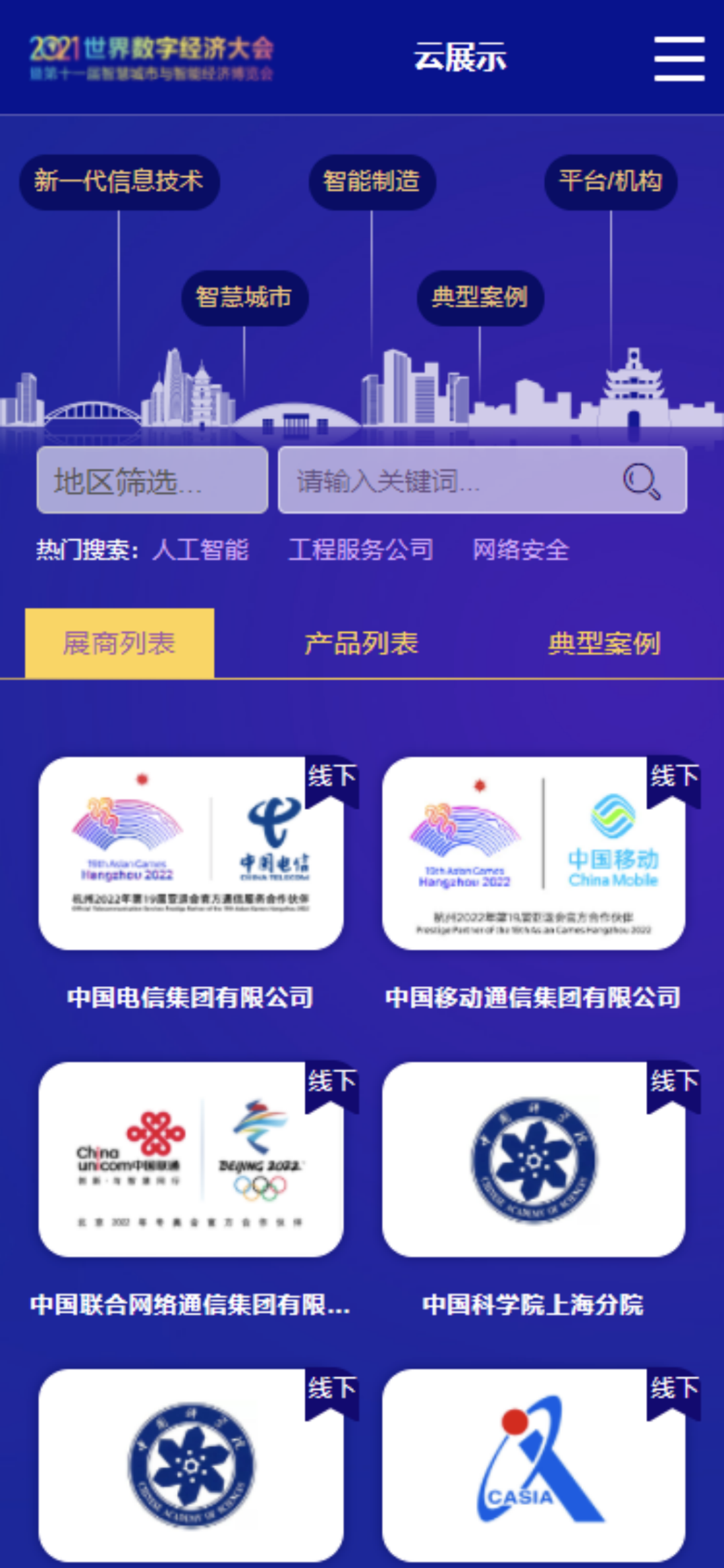
Task: Switch to the 展商列表 tab
Action: point(119,644)
